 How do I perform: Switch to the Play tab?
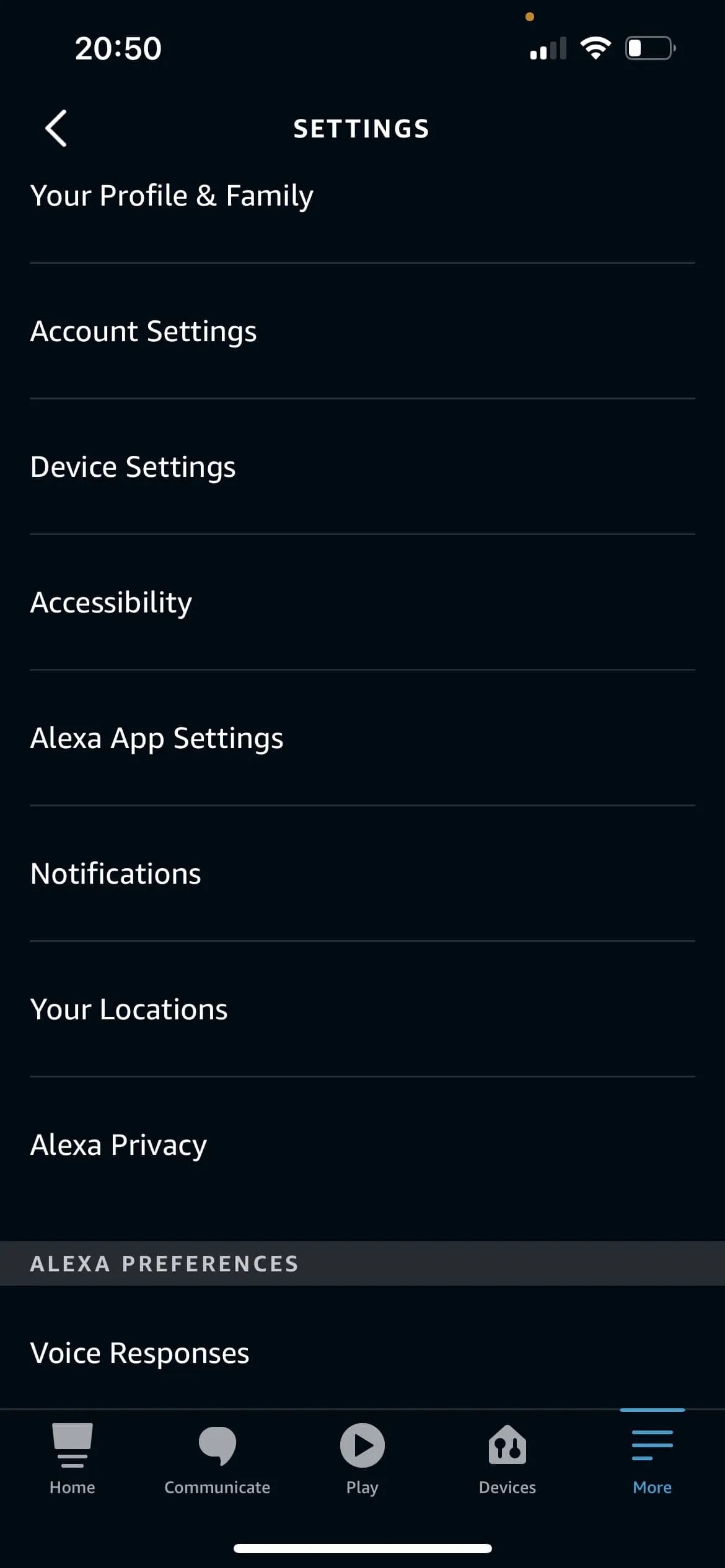362,1459
